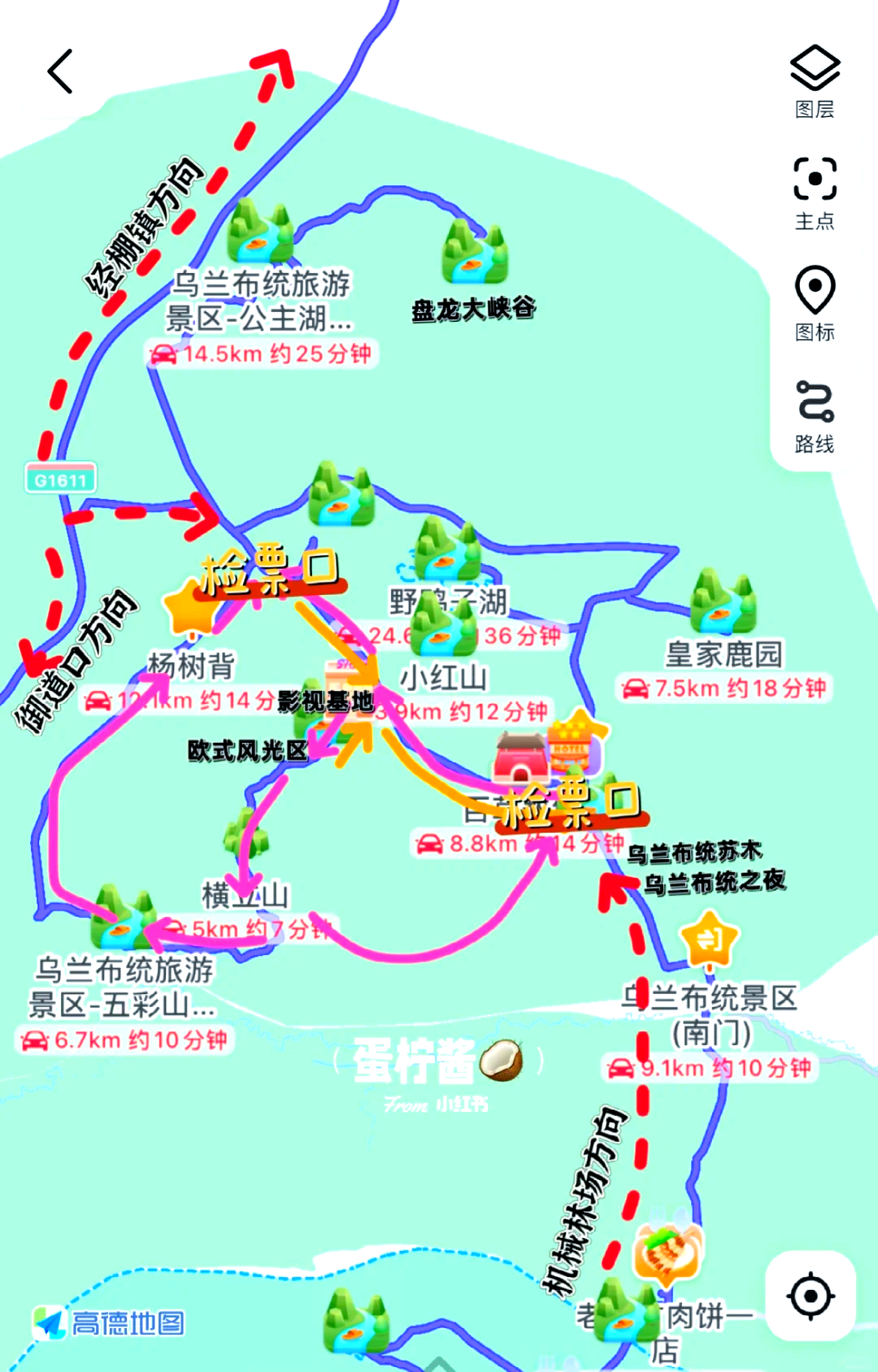Open the 图层 layers panel
The width and height of the screenshot is (878, 1372).
tap(813, 77)
